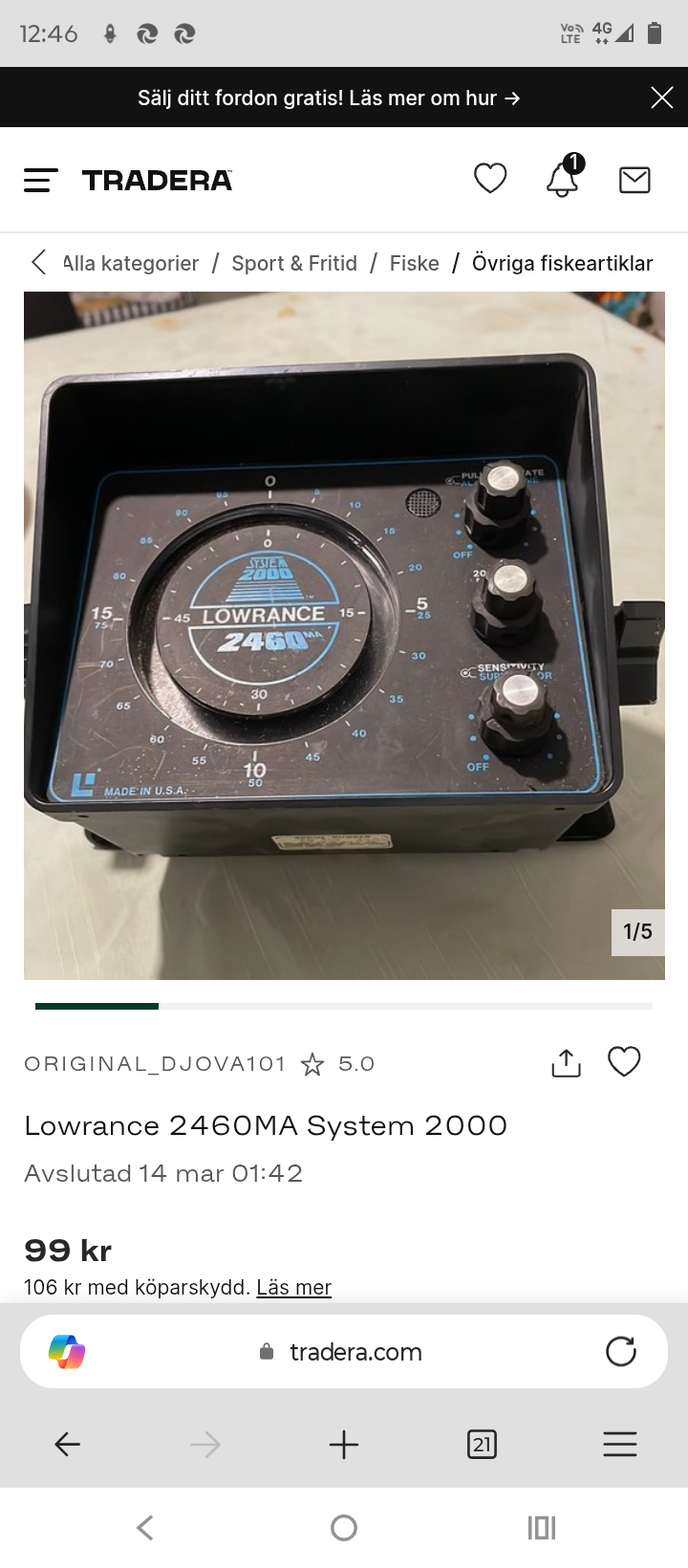
Task: Open saved favorites heart in header
Action: point(490,179)
